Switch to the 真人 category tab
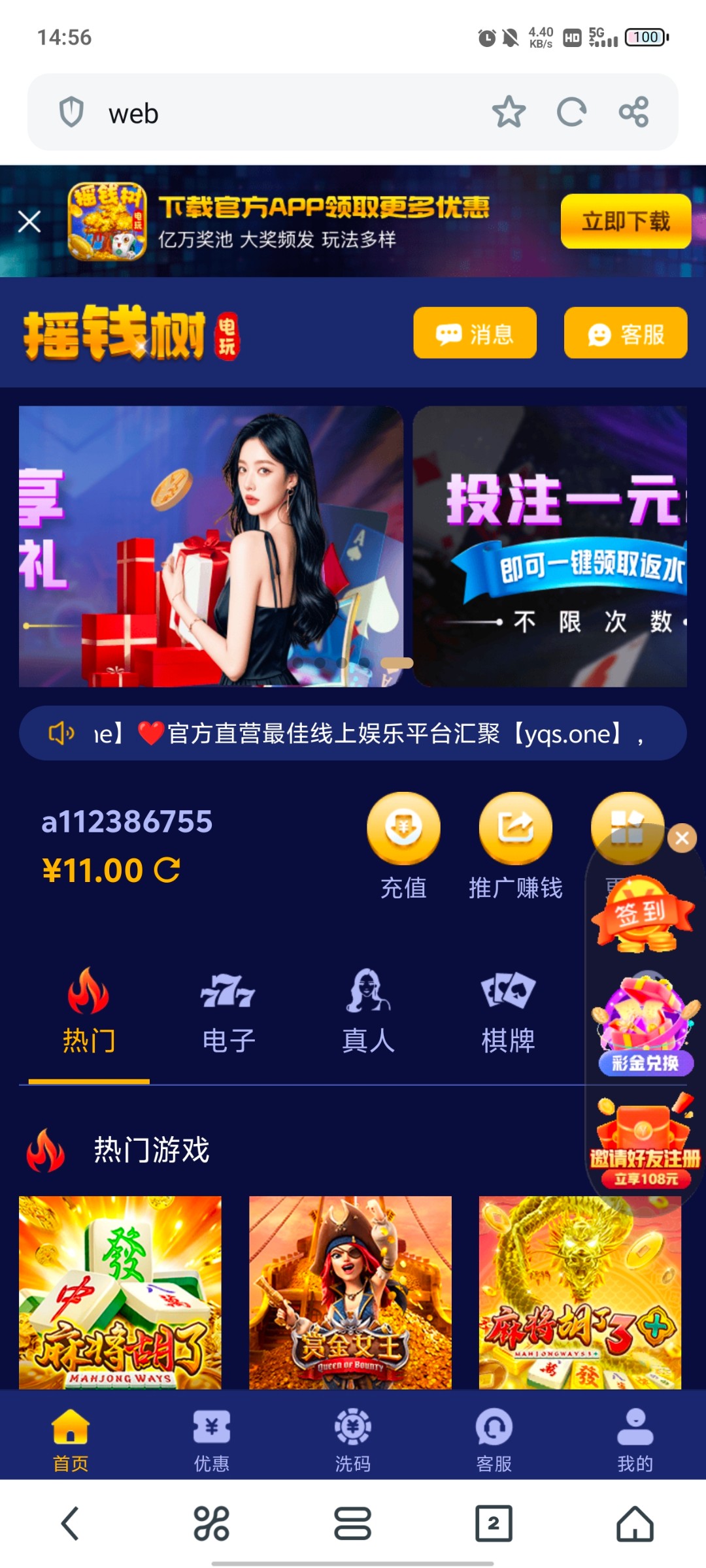The height and width of the screenshot is (1568, 706). pyautogui.click(x=368, y=1011)
